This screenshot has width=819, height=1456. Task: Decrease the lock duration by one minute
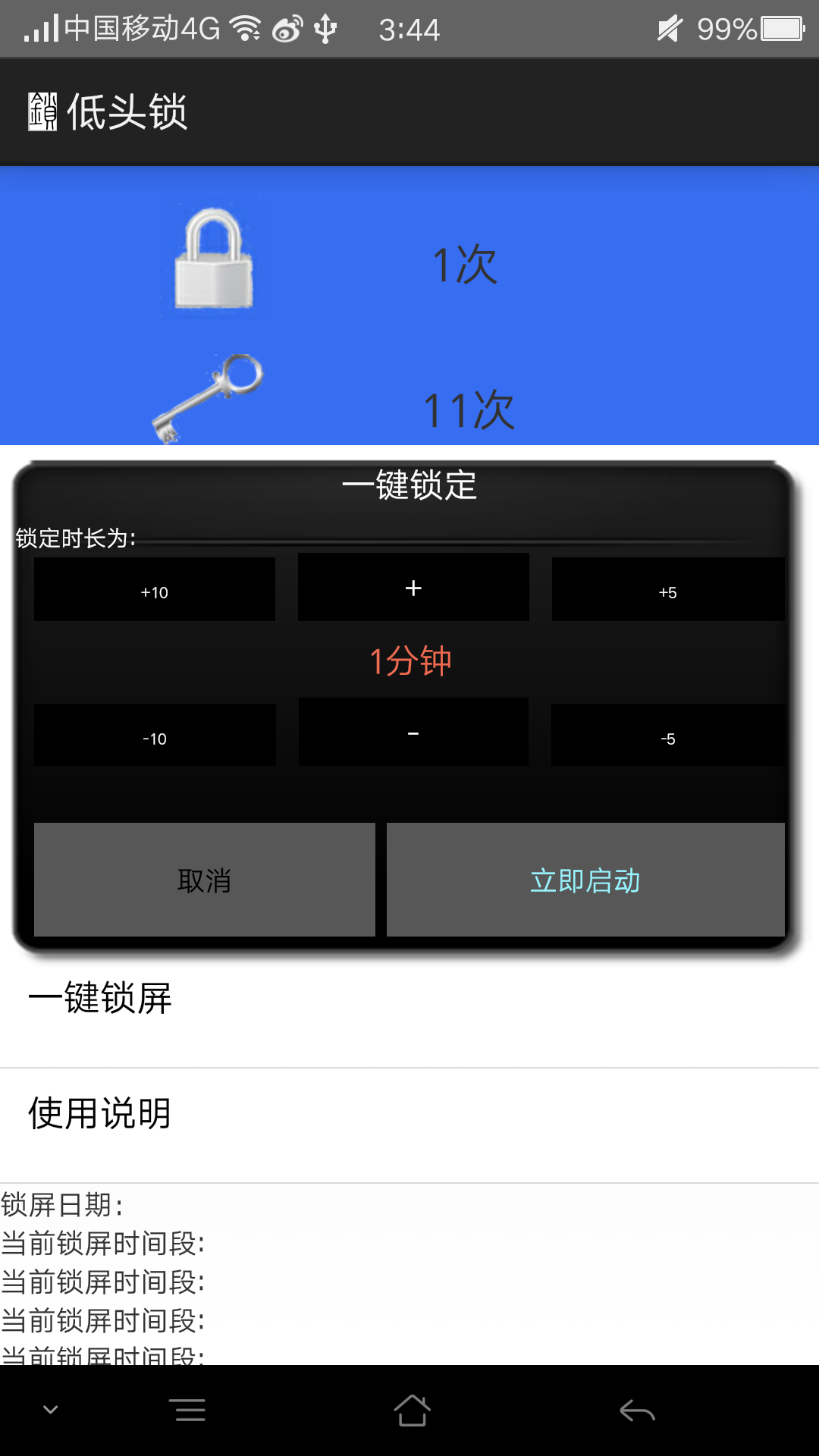coord(413,733)
